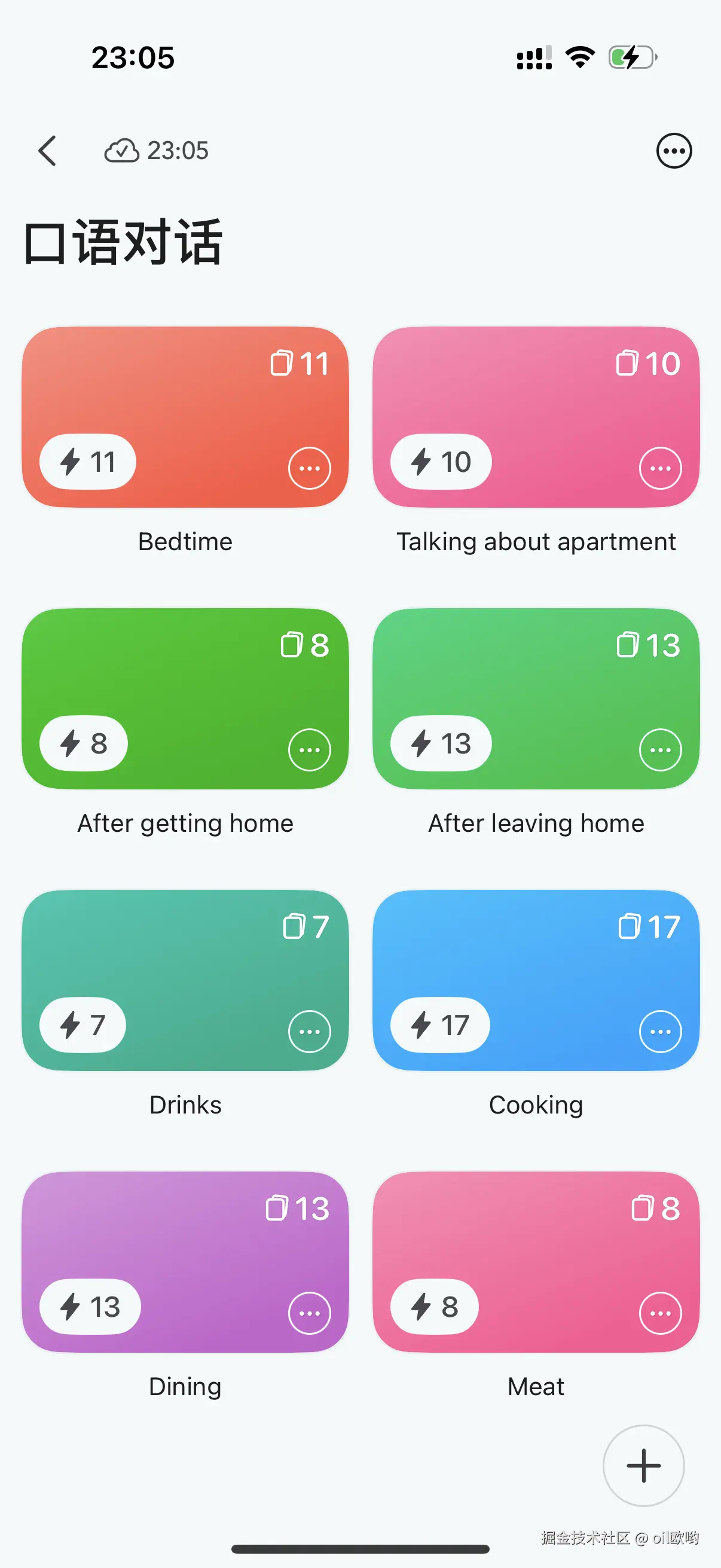Open more options for Talking about apartment

(660, 468)
